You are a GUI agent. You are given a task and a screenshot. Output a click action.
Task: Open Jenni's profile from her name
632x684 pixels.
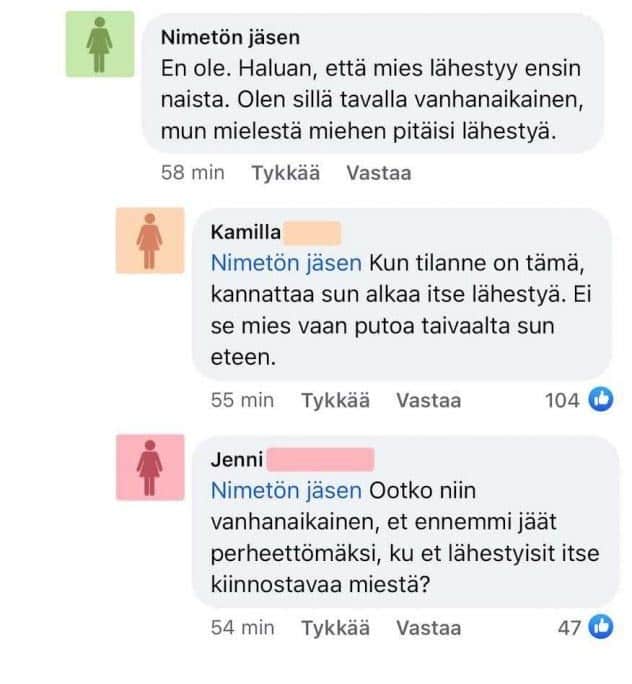point(238,460)
